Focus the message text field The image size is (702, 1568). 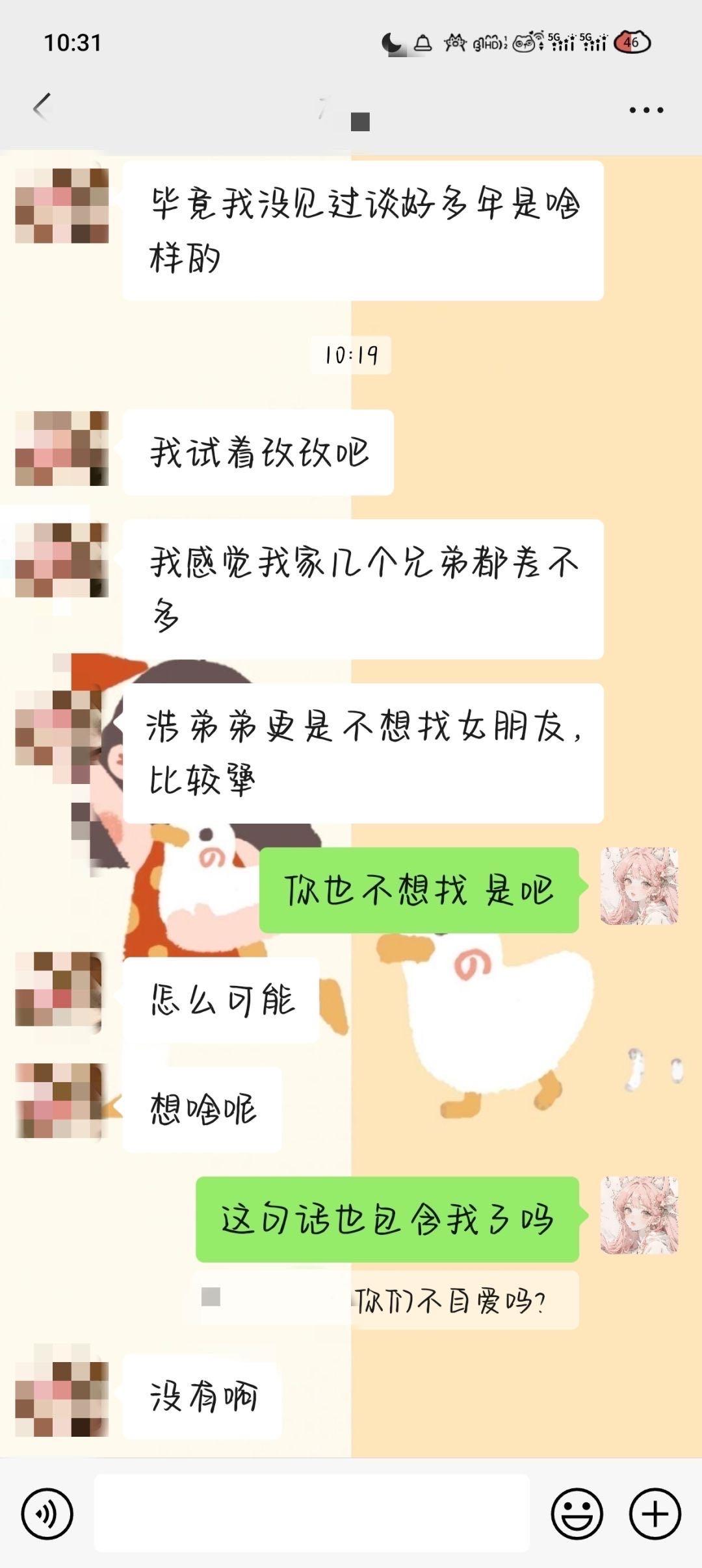[312, 1513]
